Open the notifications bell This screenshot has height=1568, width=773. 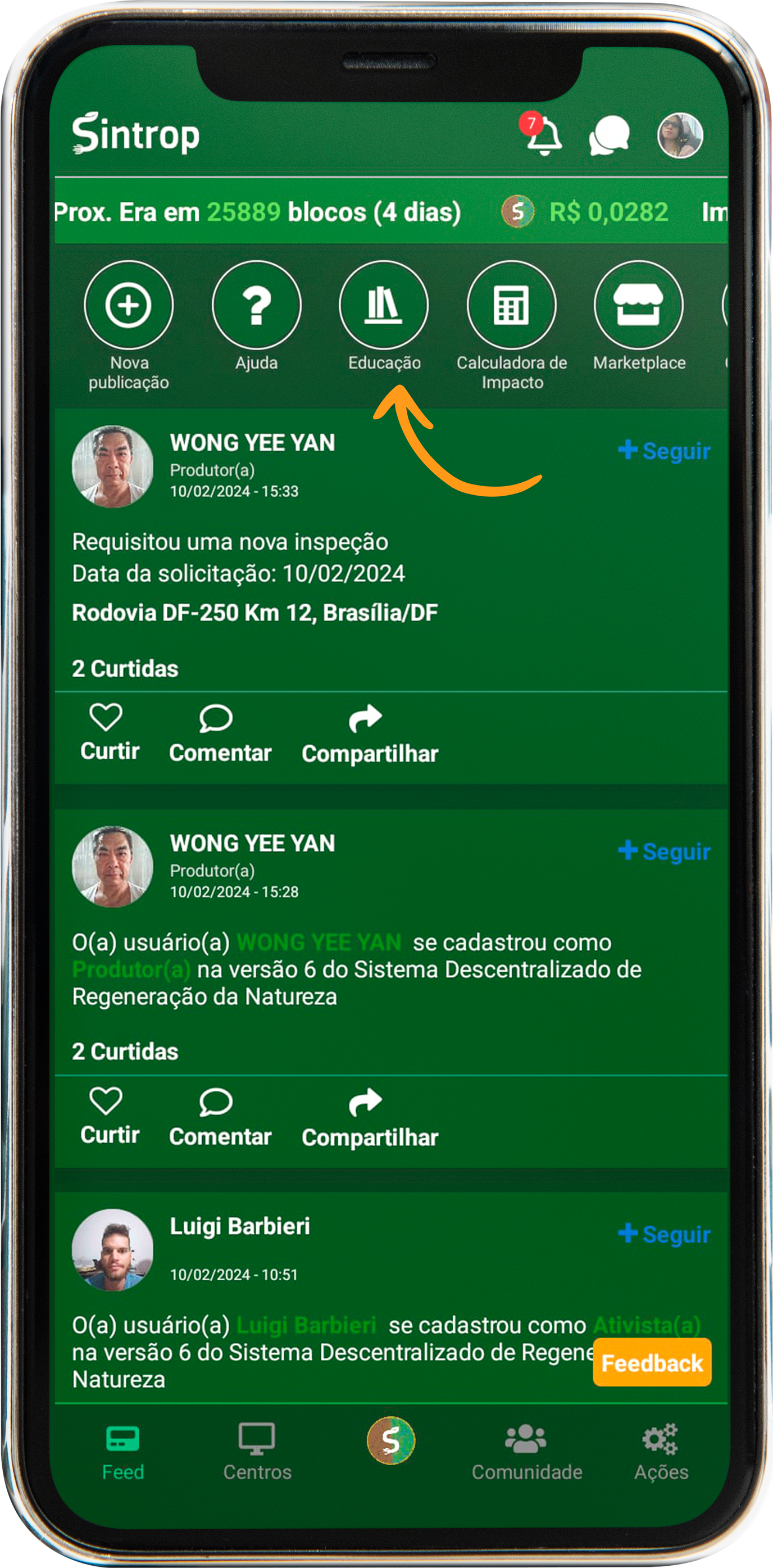[x=543, y=134]
